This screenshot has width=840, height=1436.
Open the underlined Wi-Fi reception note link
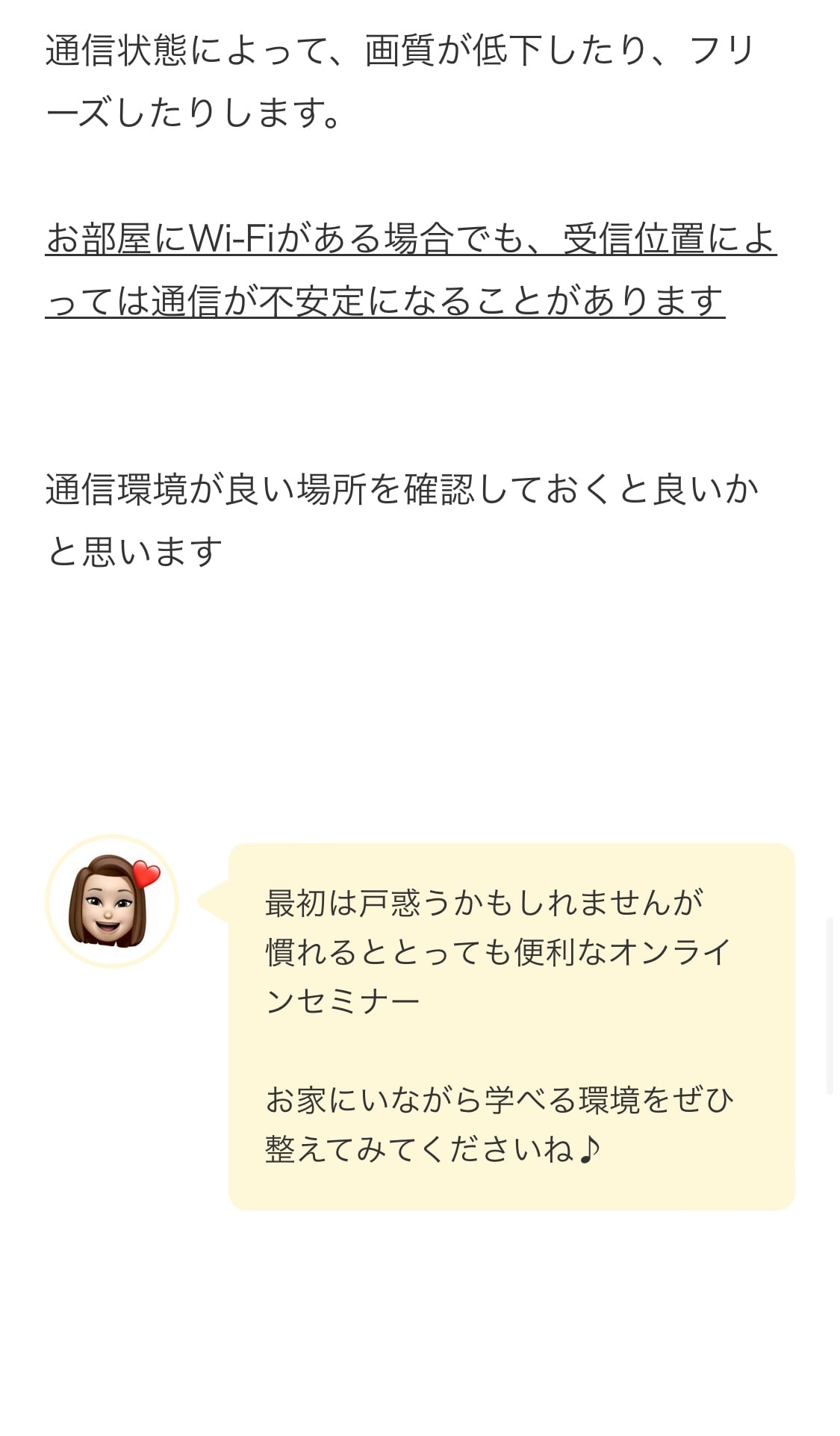[411, 240]
